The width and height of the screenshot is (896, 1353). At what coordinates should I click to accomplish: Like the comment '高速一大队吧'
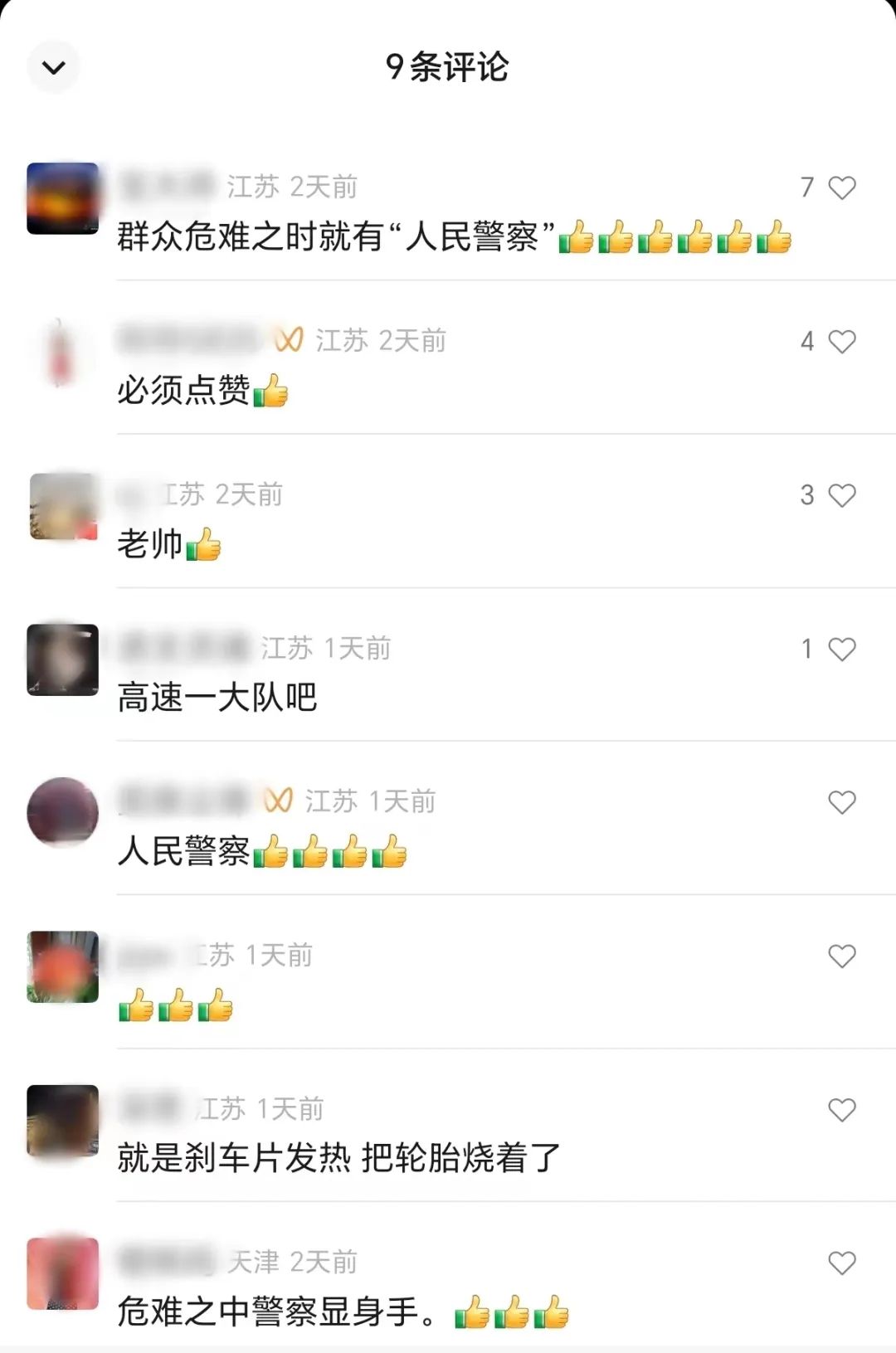[841, 649]
